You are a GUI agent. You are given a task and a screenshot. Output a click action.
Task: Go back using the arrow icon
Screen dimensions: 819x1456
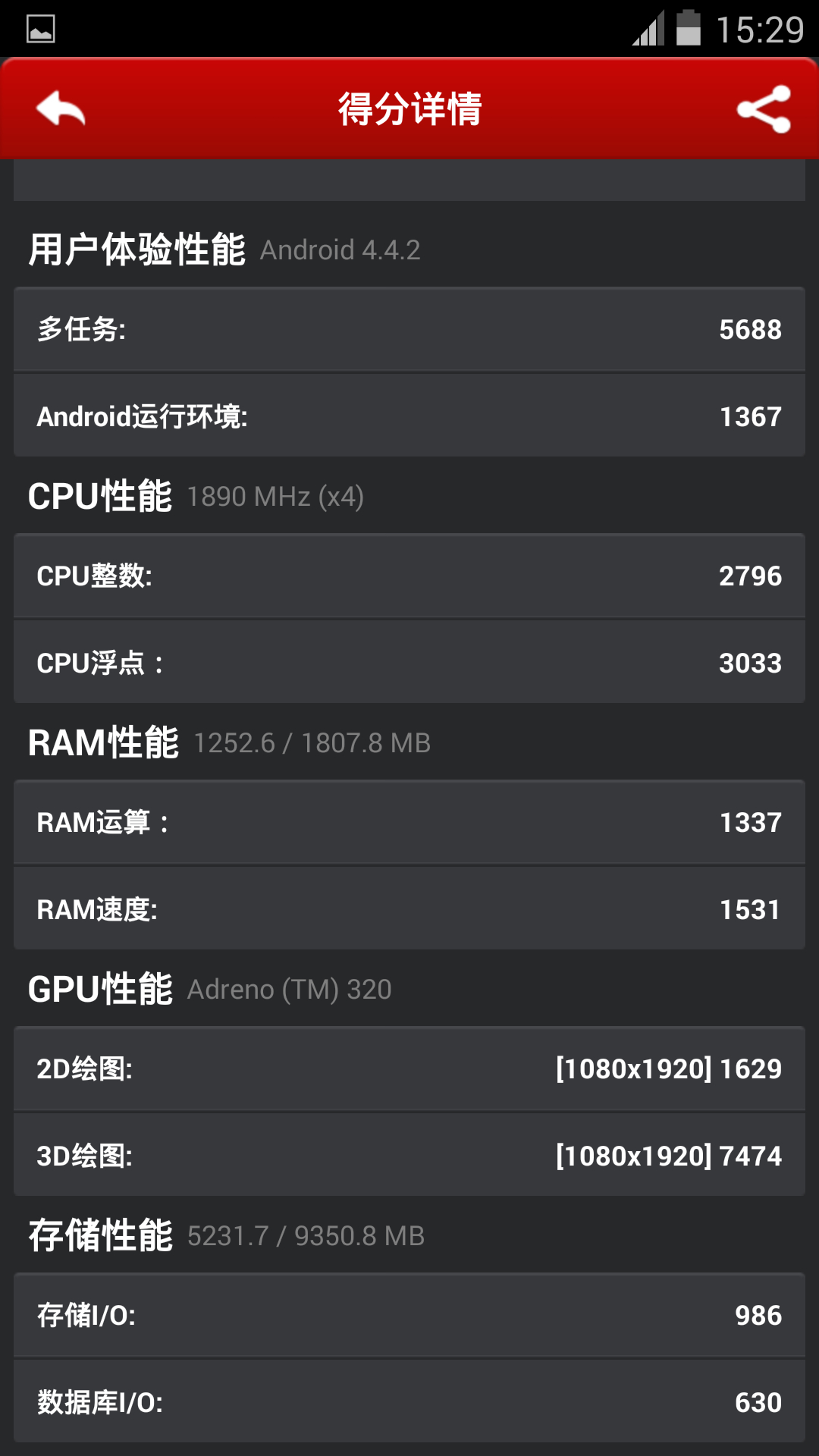tap(61, 108)
